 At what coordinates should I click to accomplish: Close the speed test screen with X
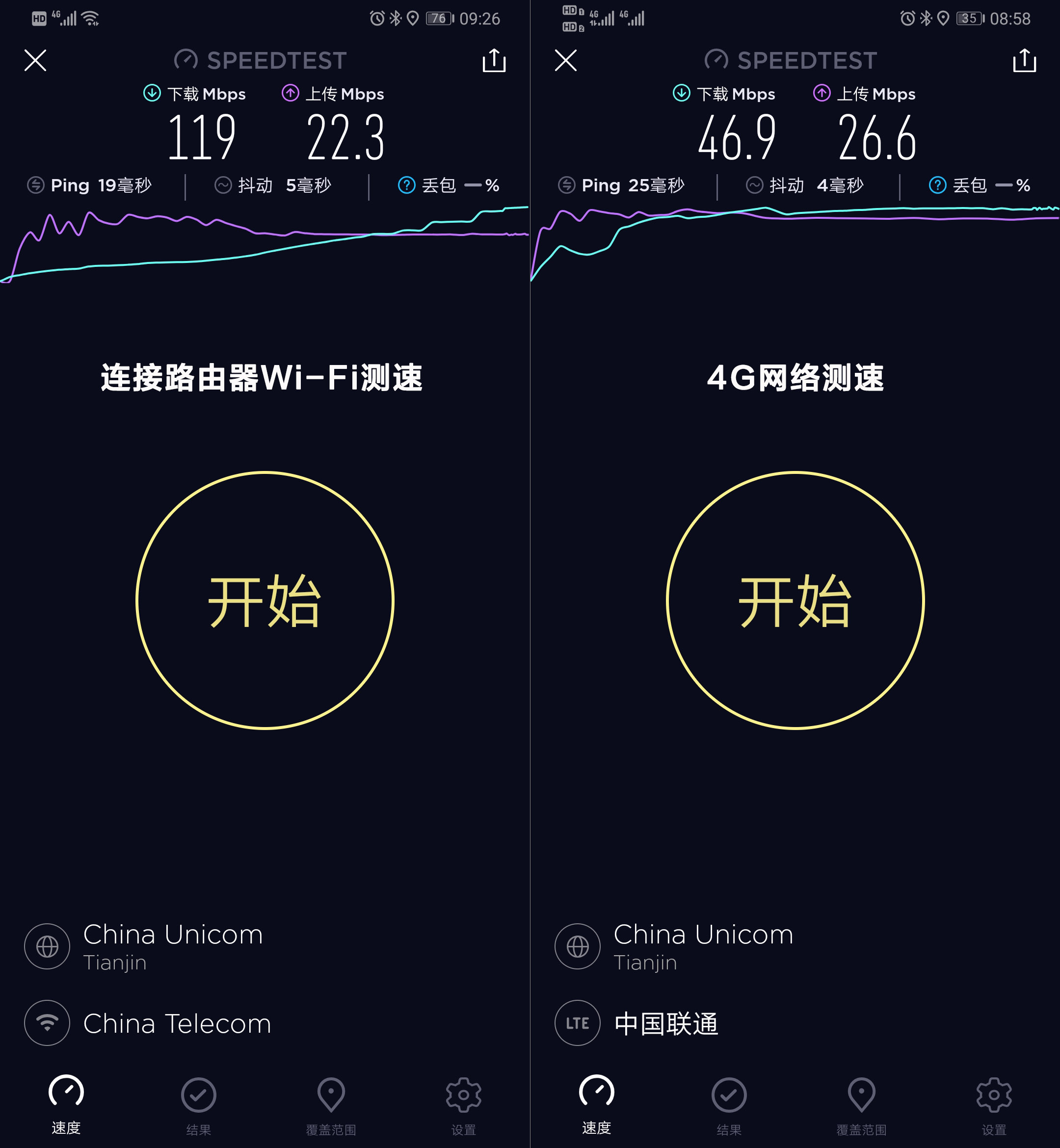[34, 60]
